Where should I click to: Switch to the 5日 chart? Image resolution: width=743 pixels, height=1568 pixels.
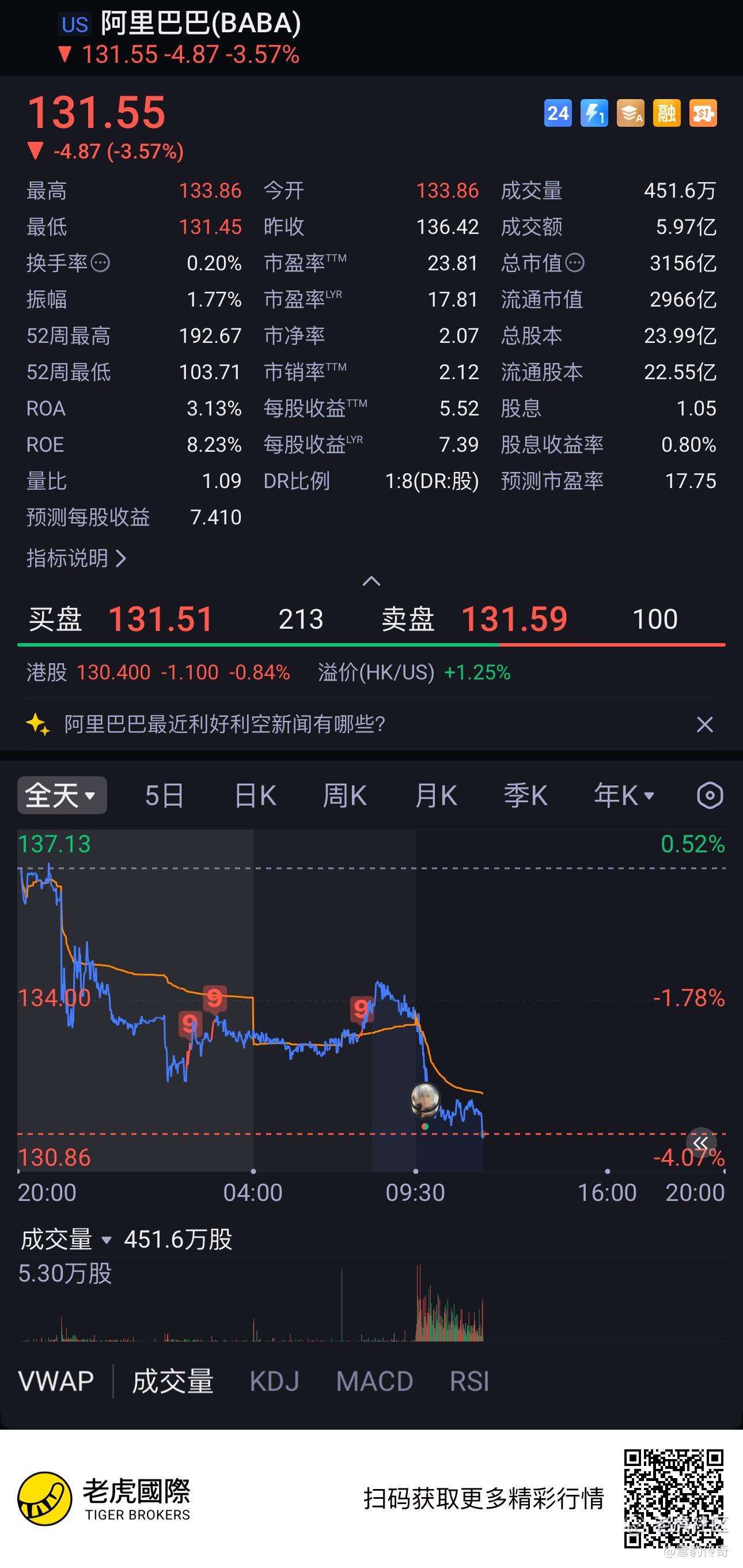(x=164, y=796)
